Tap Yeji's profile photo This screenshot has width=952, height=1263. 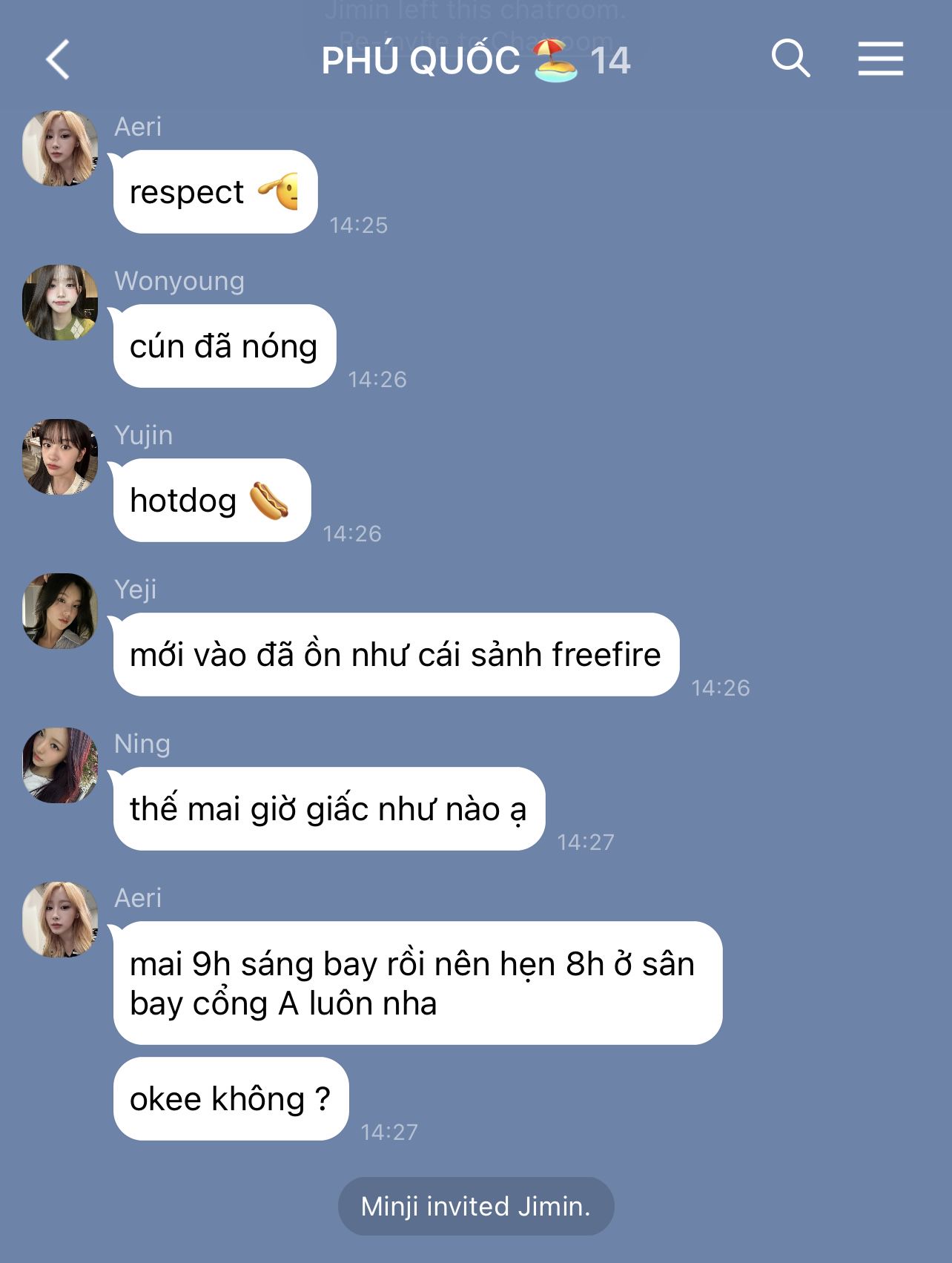tap(60, 611)
